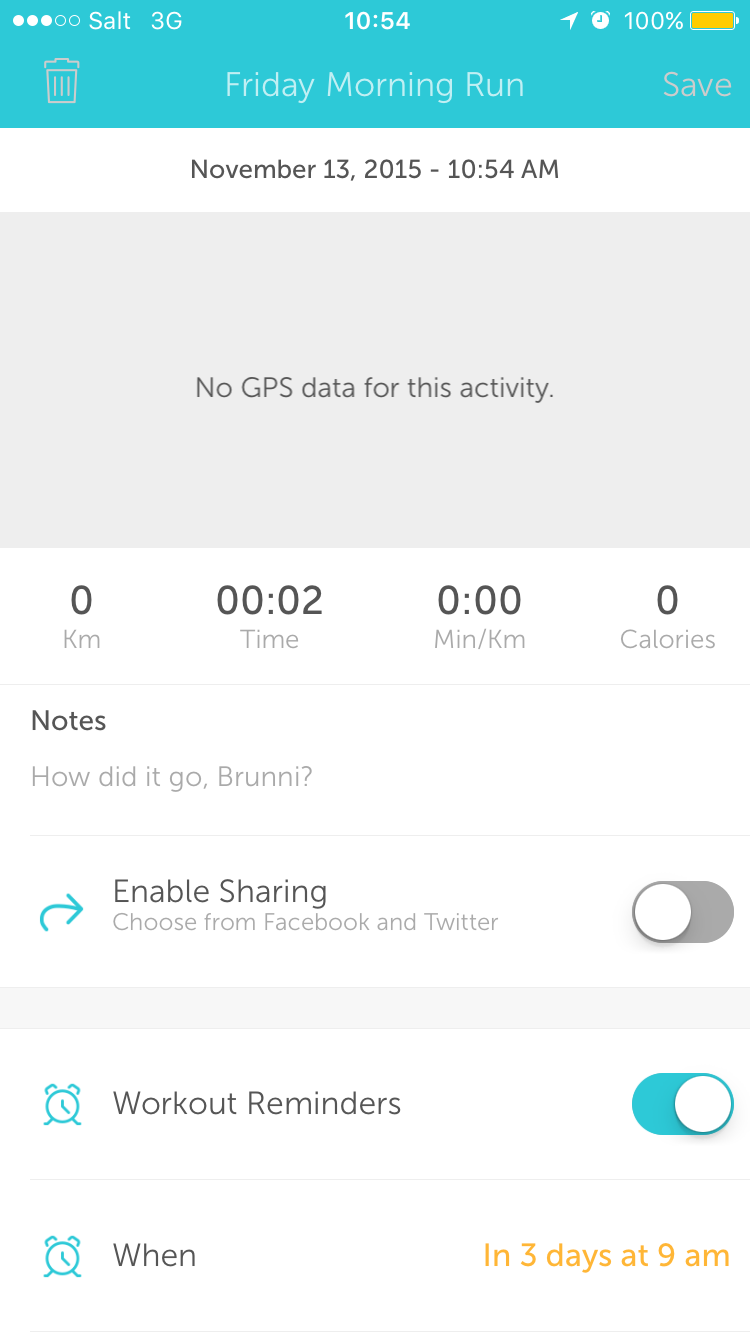This screenshot has height=1334, width=750.
Task: Turn on Enable Sharing switch
Action: [x=682, y=911]
